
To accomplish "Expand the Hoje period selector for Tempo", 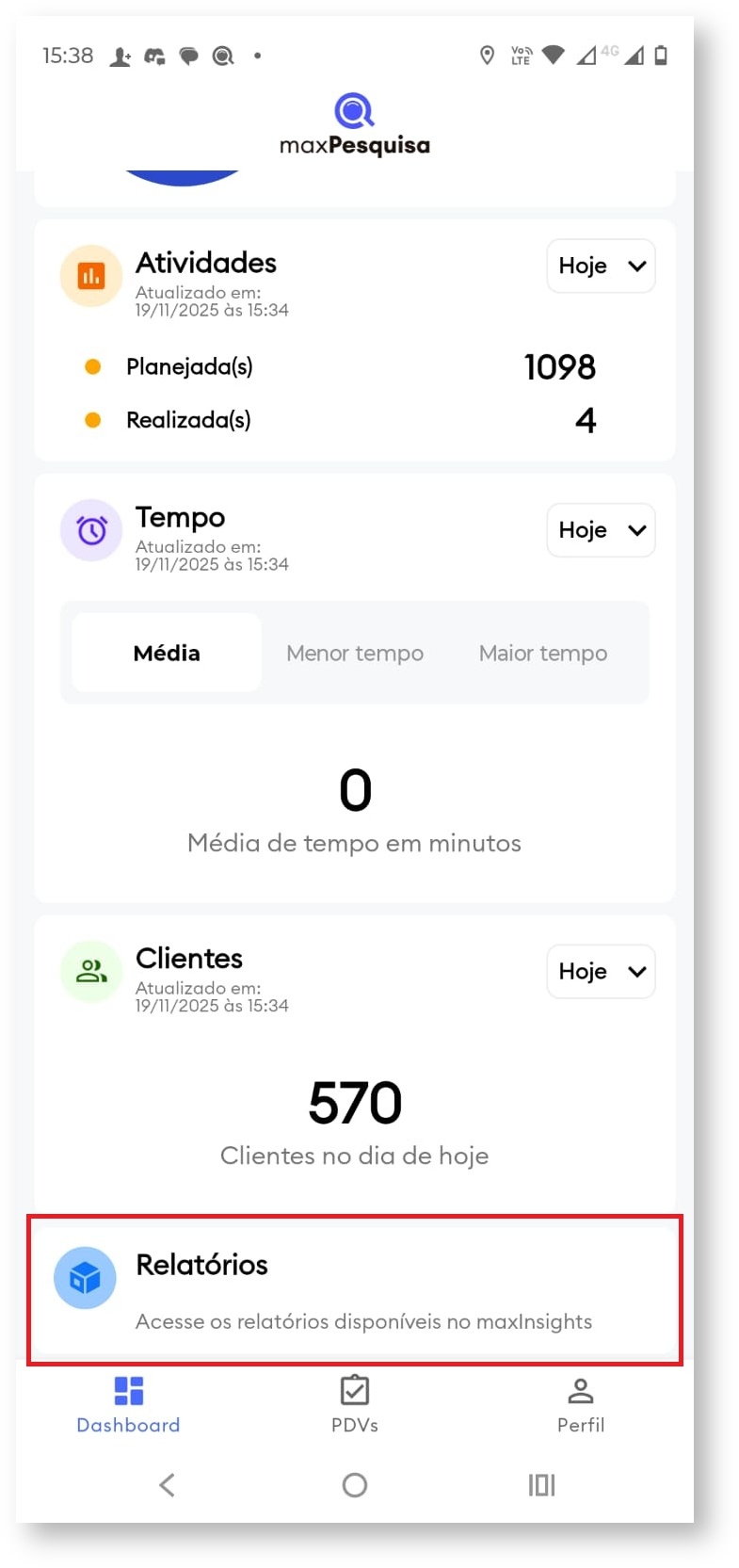I will coord(600,530).
